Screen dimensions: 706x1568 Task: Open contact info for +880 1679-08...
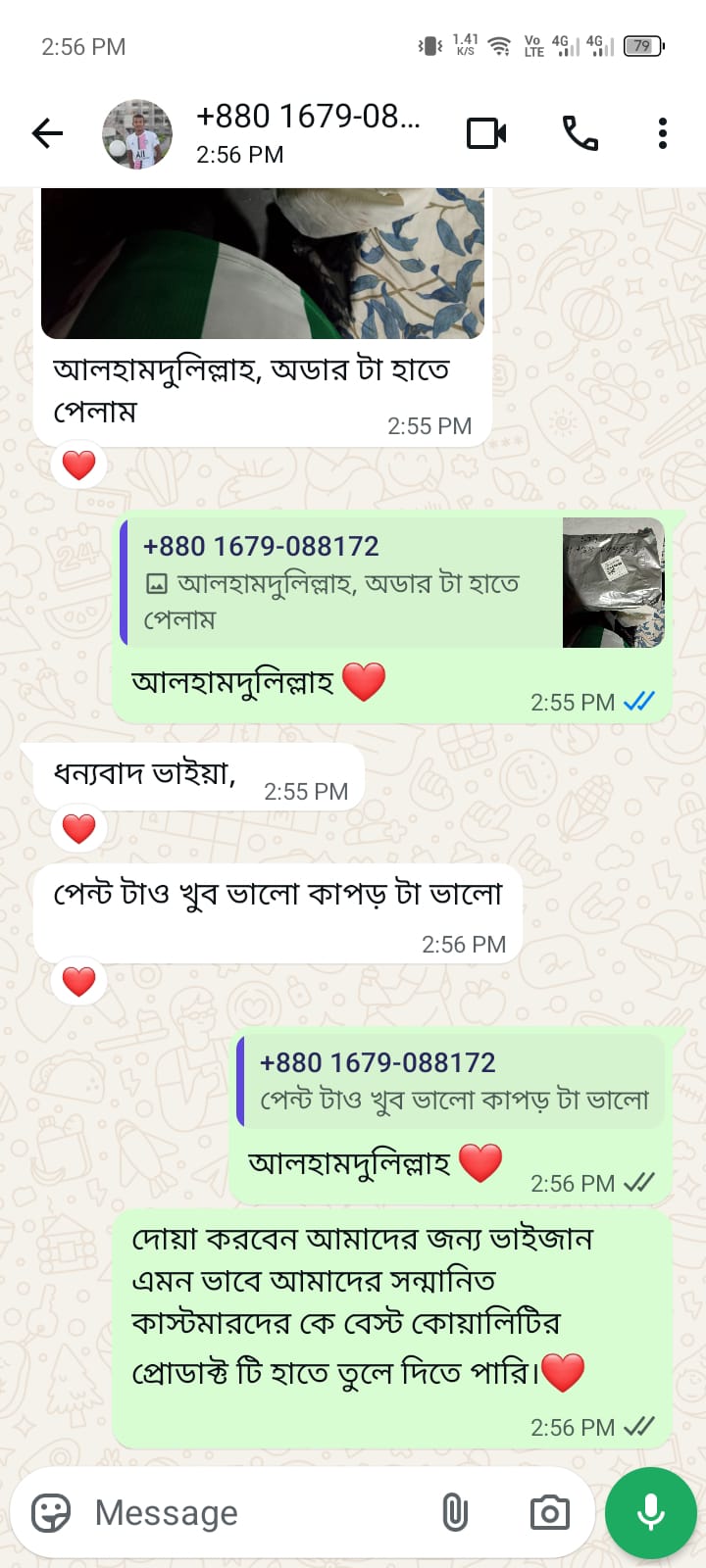[308, 133]
